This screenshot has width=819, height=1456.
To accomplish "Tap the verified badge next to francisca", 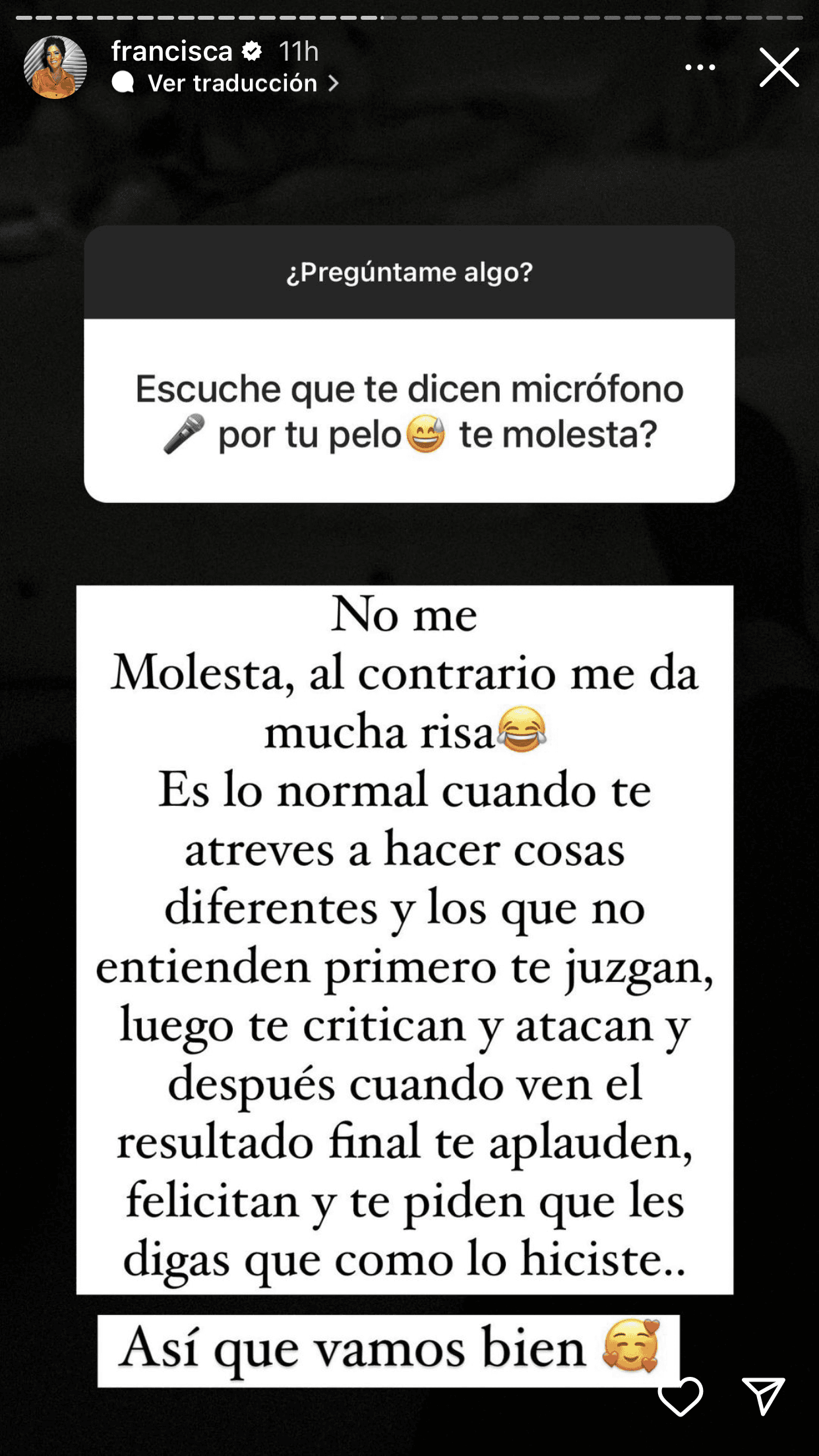I will (x=253, y=51).
